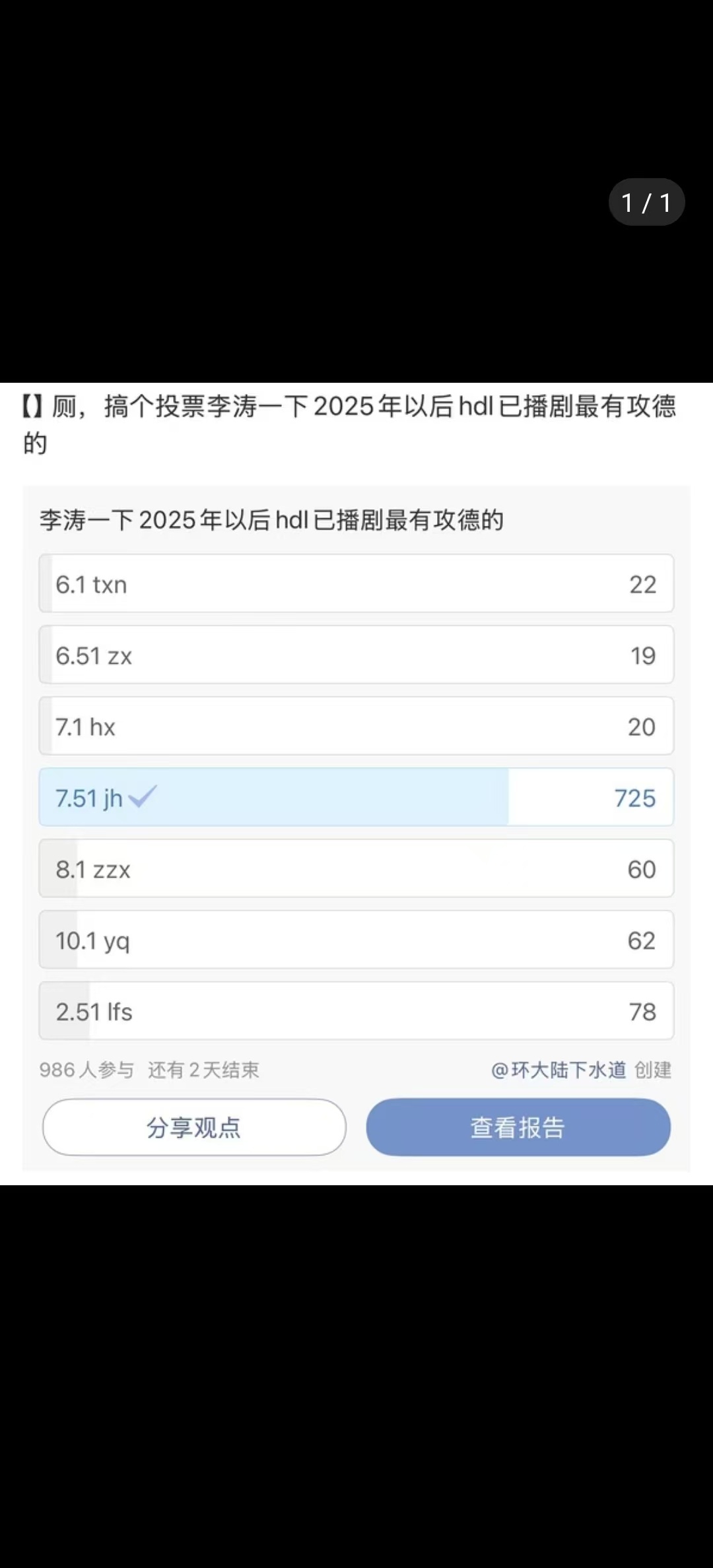Click the blue checkmark next to 7.51 jh
Image resolution: width=713 pixels, height=1568 pixels.
tap(142, 798)
